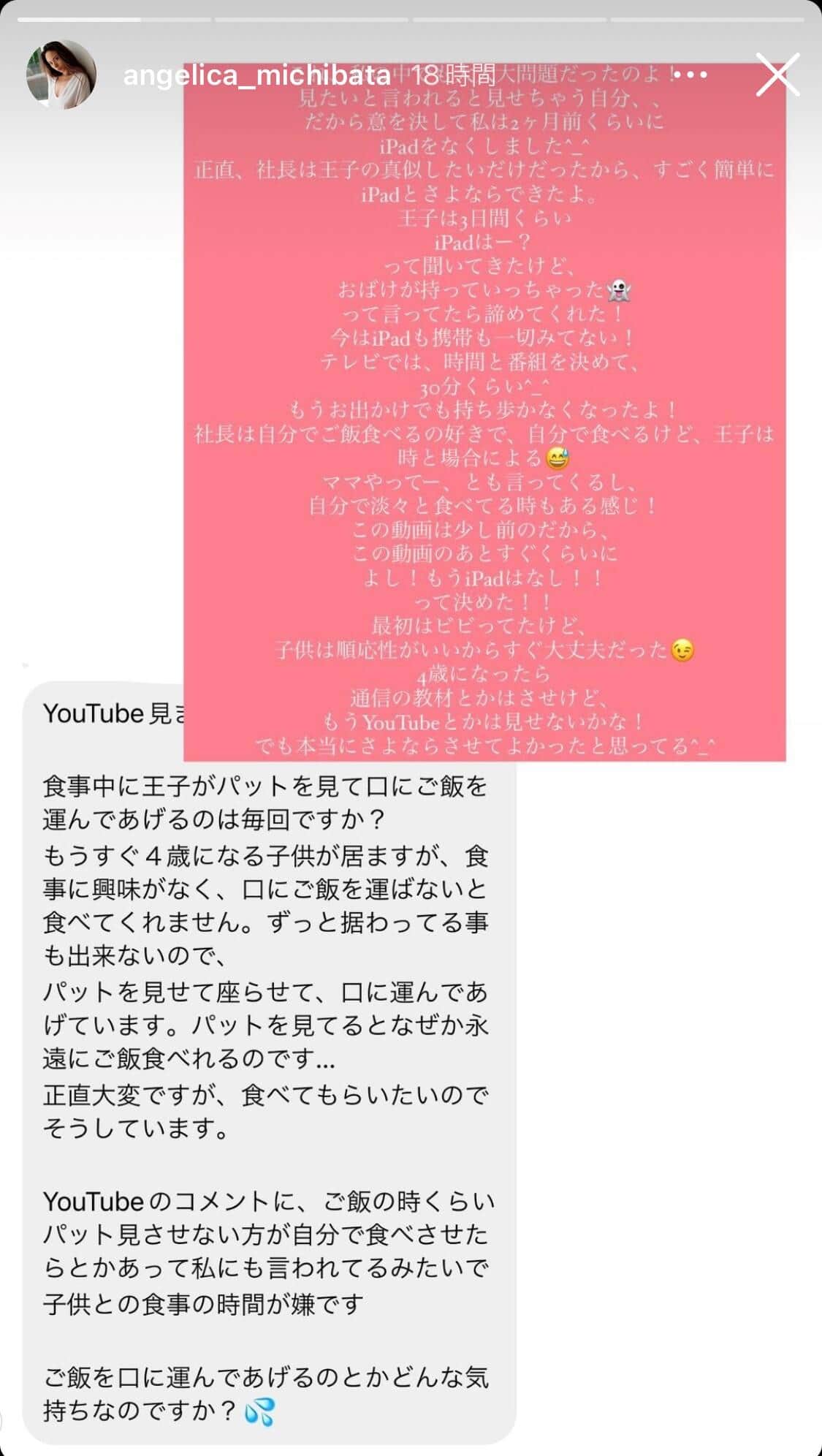Open the three-dot story options menu
Viewport: 822px width, 1456px height.
690,75
